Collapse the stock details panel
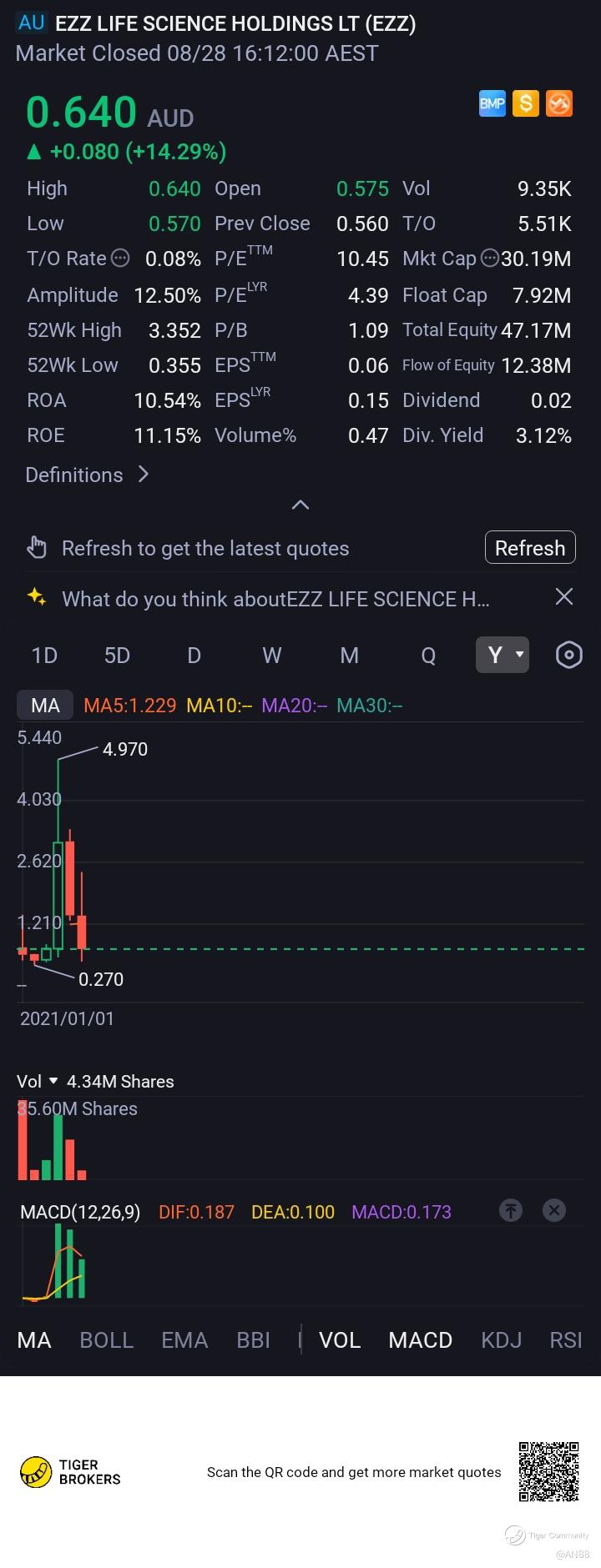The width and height of the screenshot is (601, 1568). 300,505
